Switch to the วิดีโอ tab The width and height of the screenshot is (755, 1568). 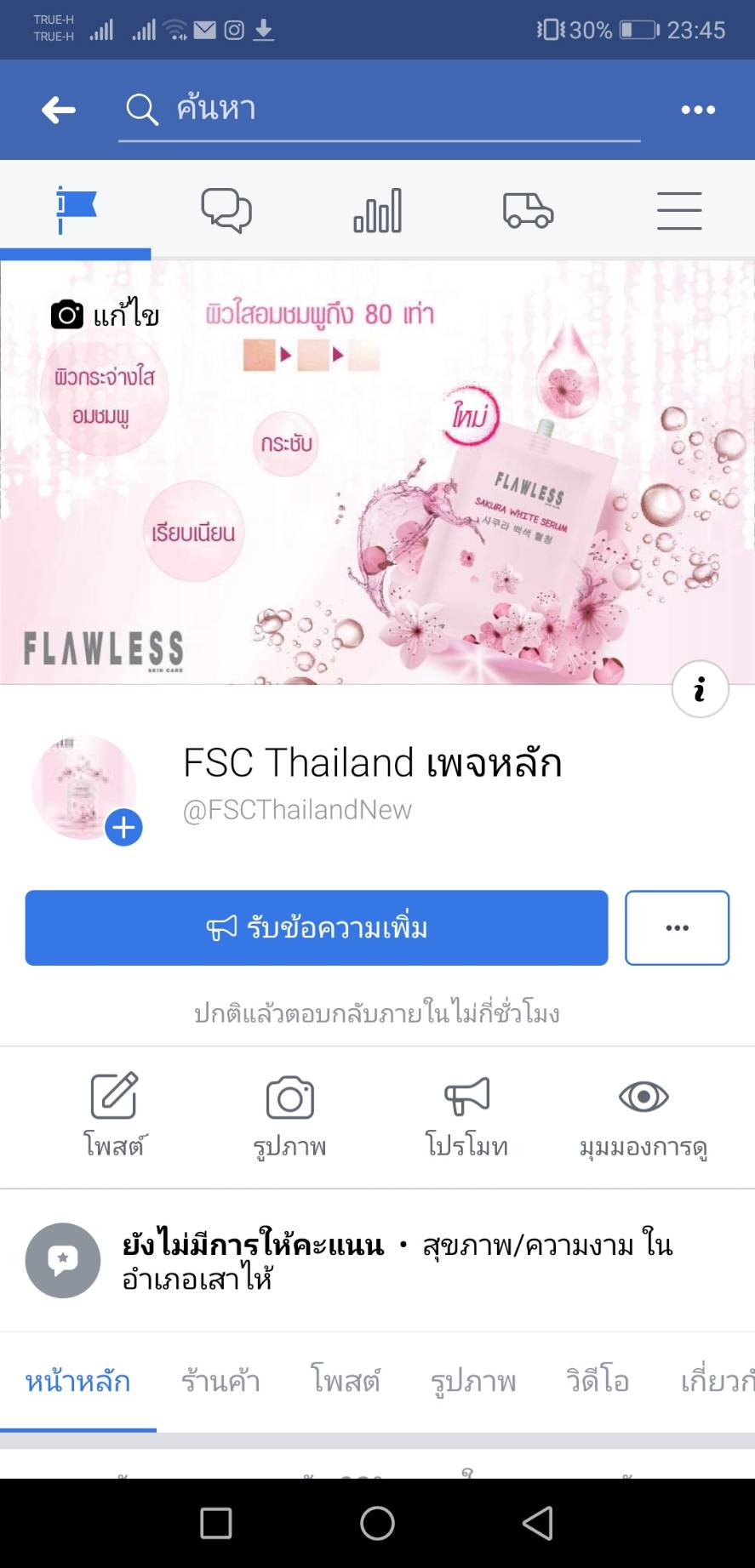[598, 1380]
